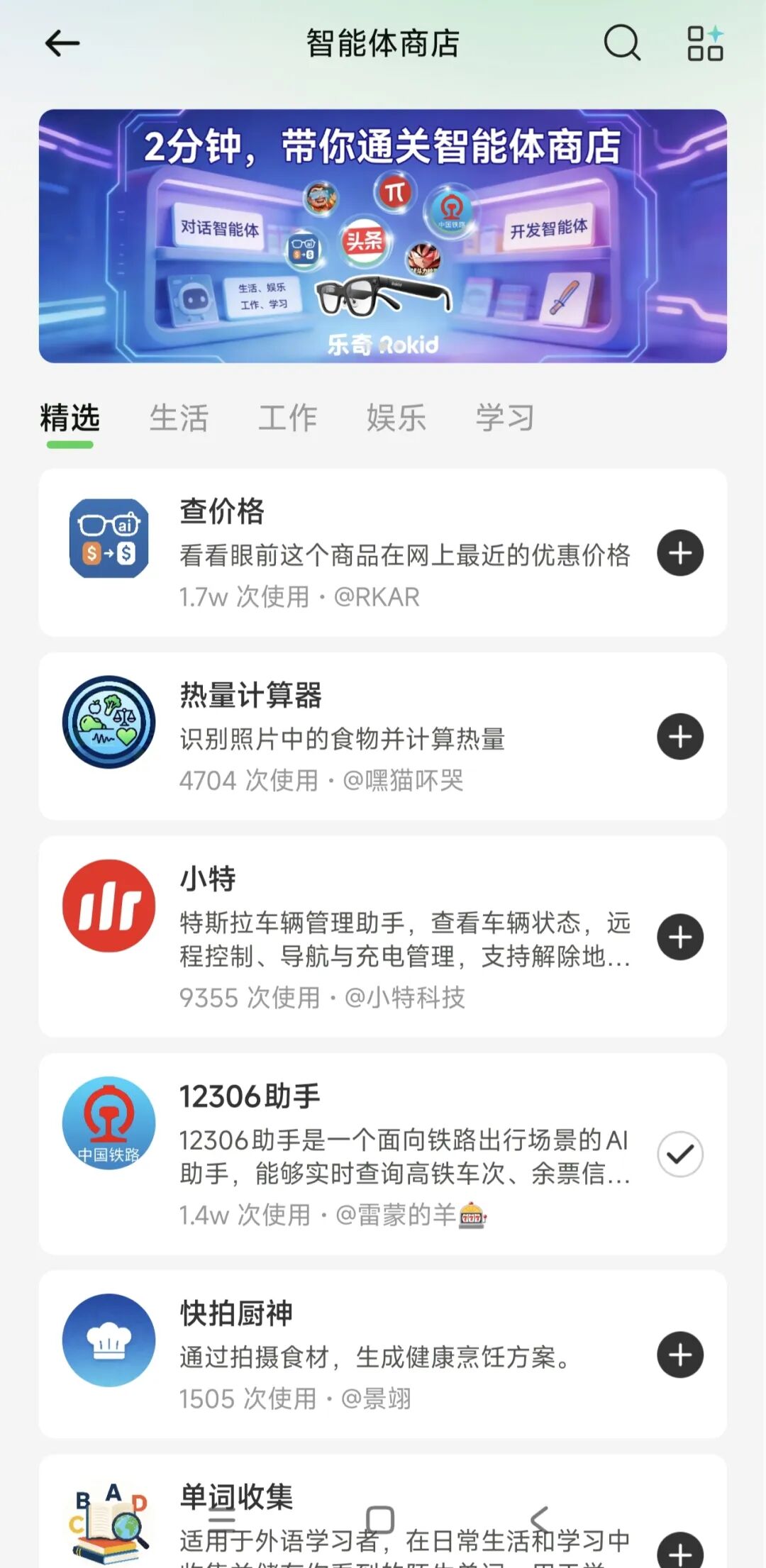Screen dimensions: 766x1568
Task: Select the 娱乐 tab
Action: click(x=396, y=418)
